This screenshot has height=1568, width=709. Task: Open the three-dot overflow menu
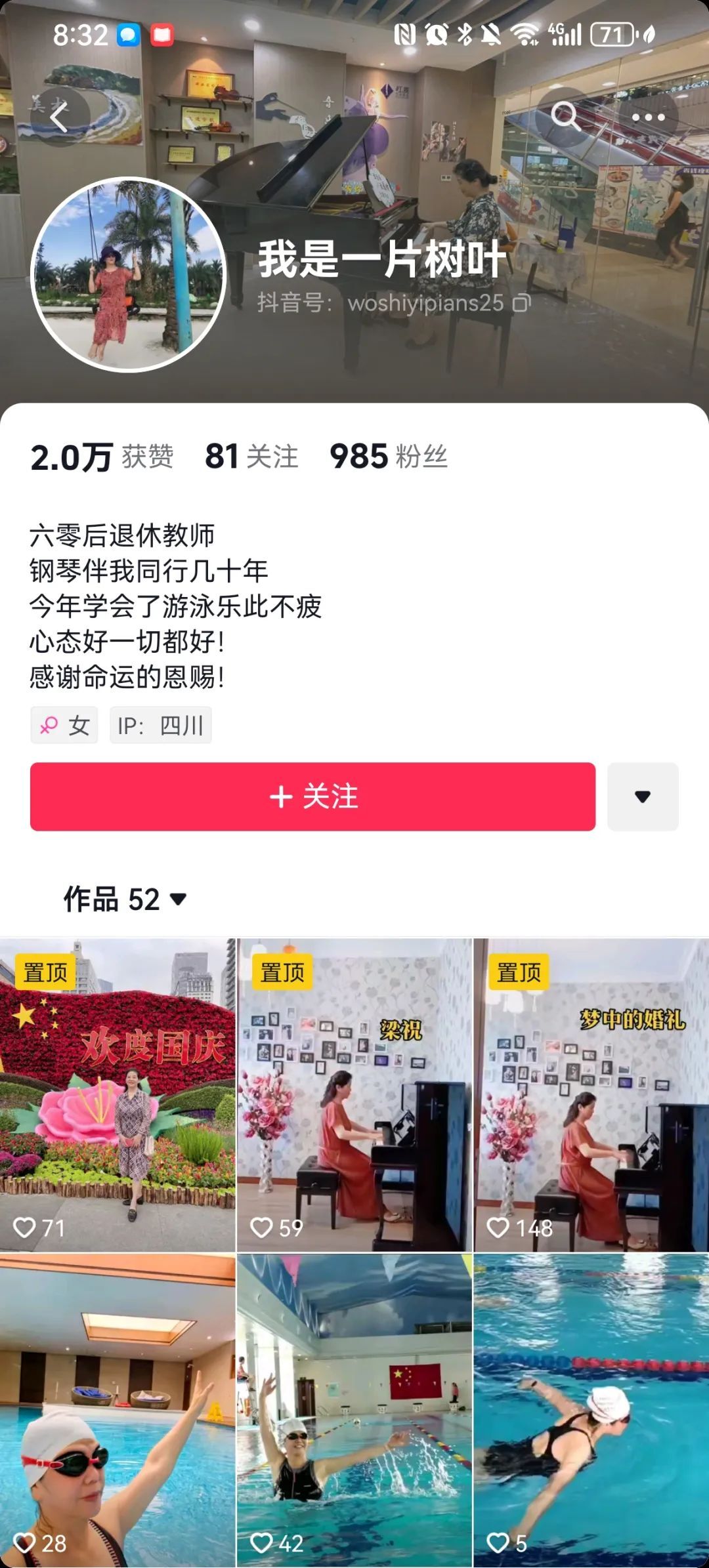pos(648,117)
